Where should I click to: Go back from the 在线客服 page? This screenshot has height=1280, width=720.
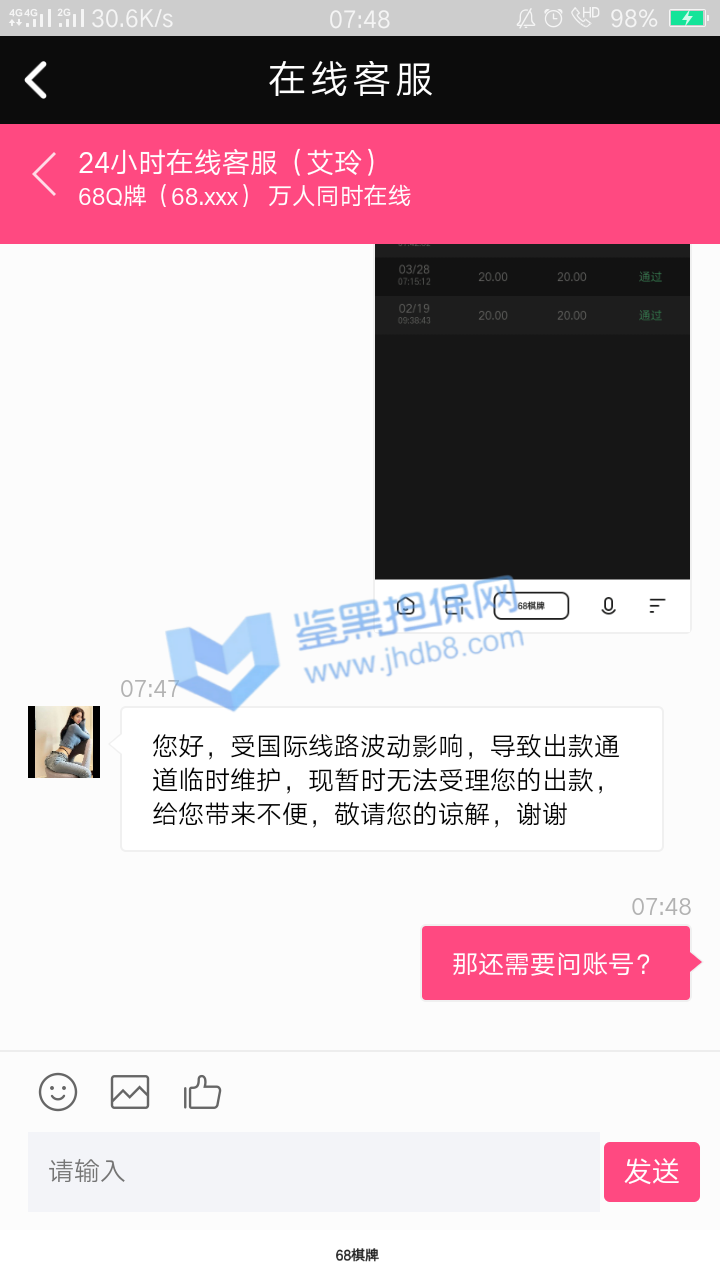pos(36,80)
